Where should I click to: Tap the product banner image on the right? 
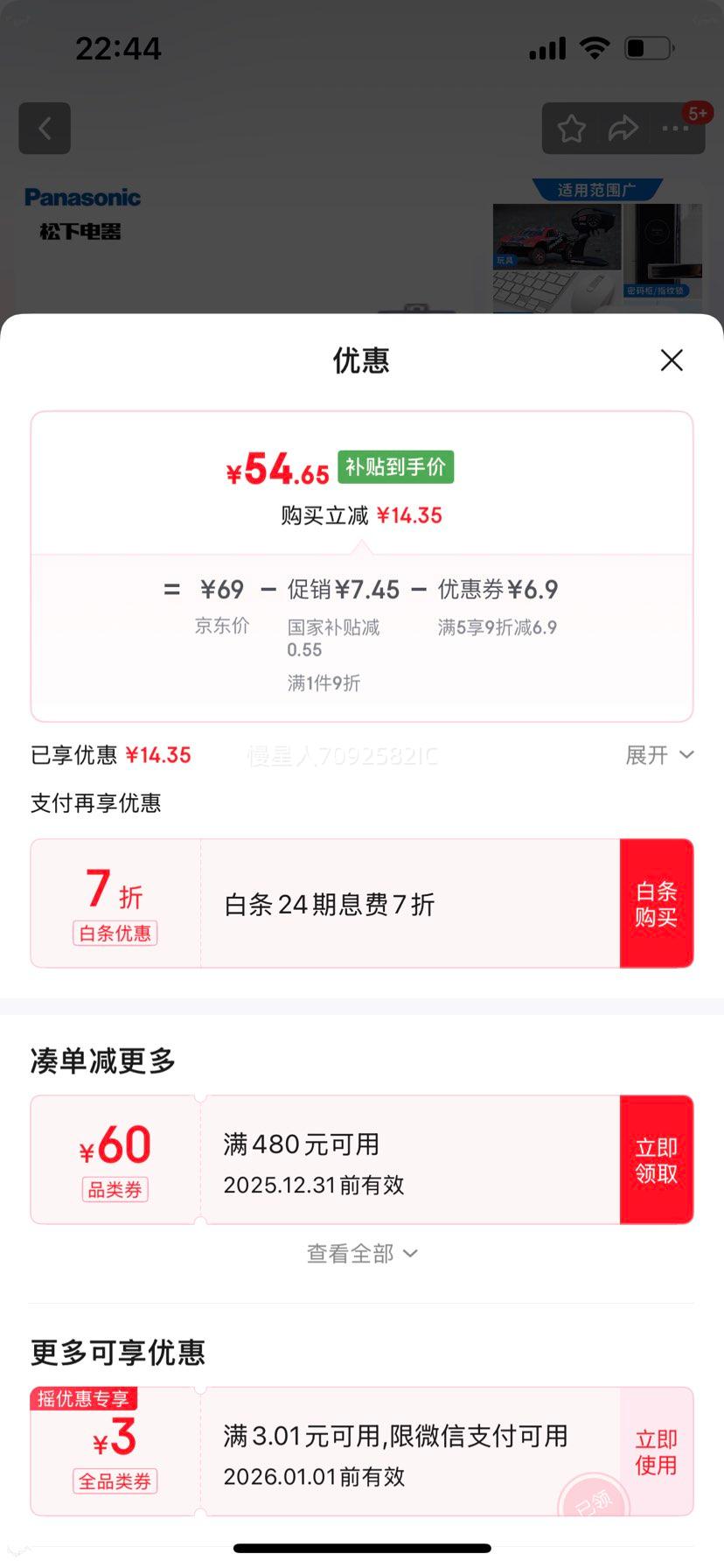pos(597,254)
